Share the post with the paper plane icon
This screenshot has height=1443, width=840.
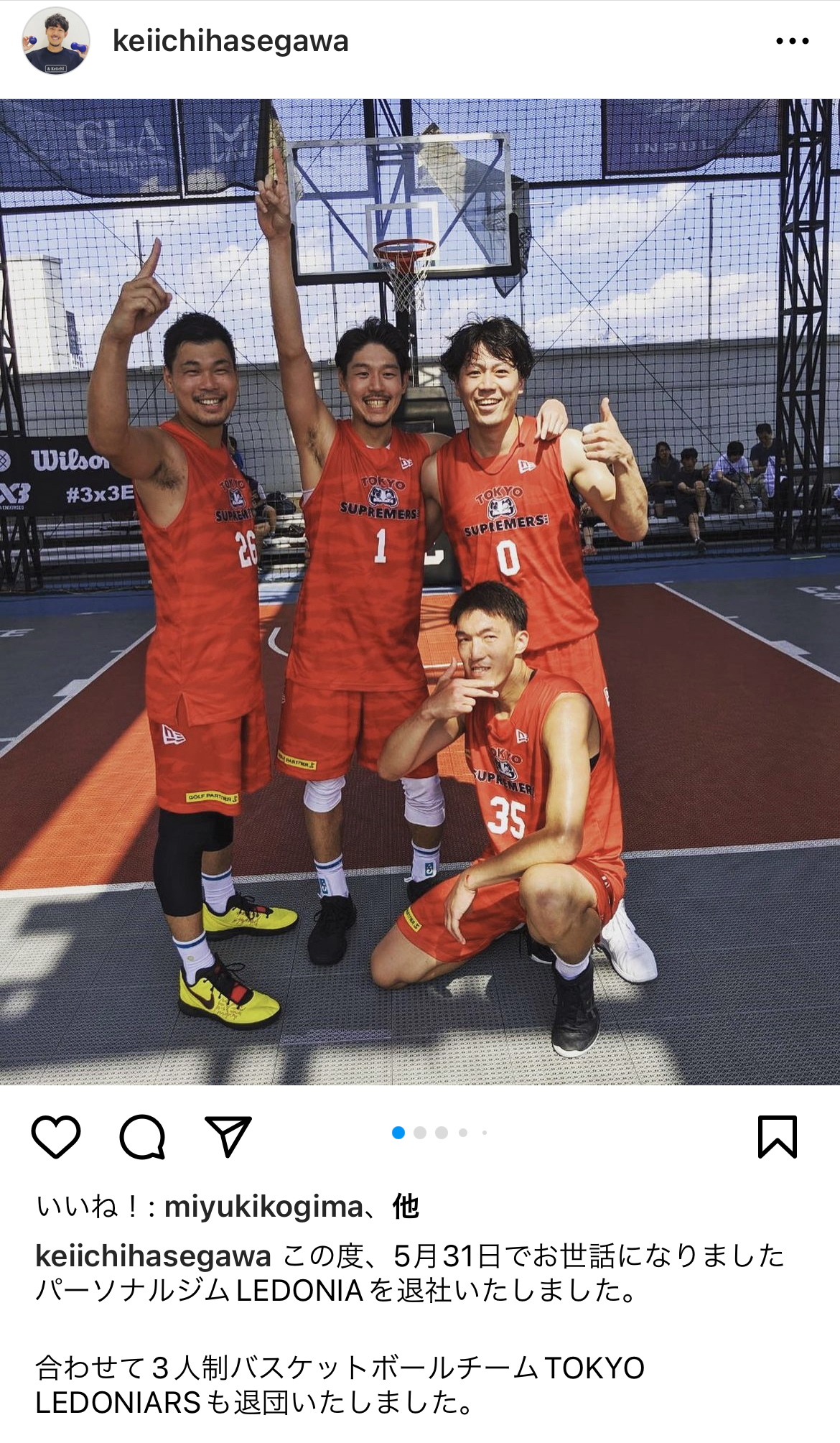tap(228, 1136)
